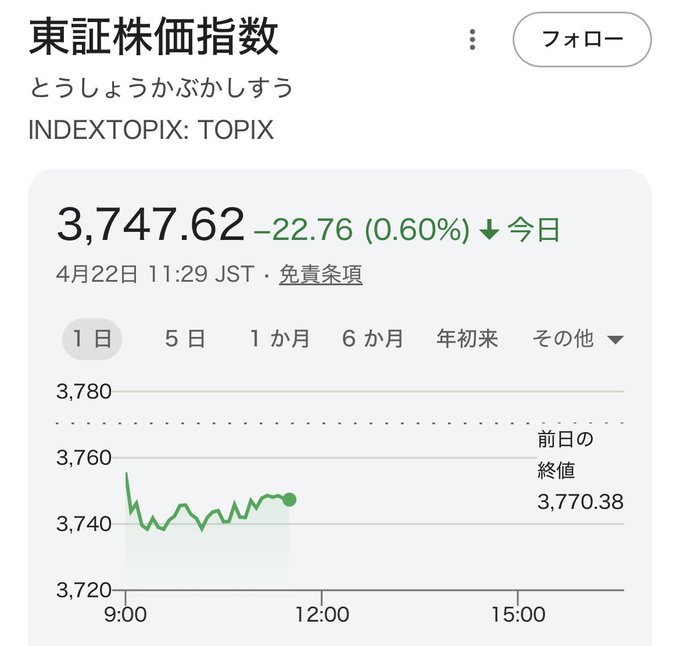The width and height of the screenshot is (680, 646).
Task: Open the 免責条項 disclaimer link
Action: [x=320, y=275]
